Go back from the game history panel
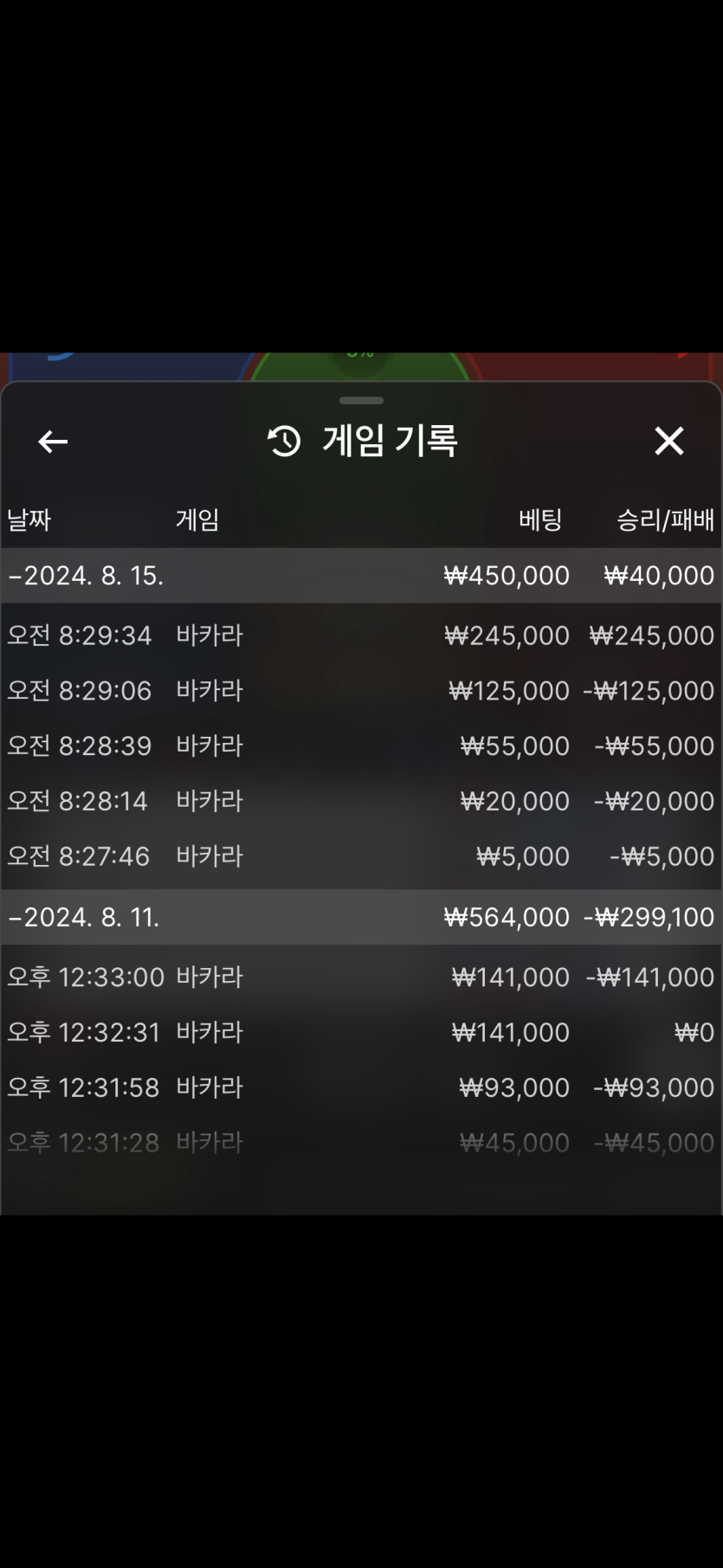The width and height of the screenshot is (723, 1568). (53, 442)
